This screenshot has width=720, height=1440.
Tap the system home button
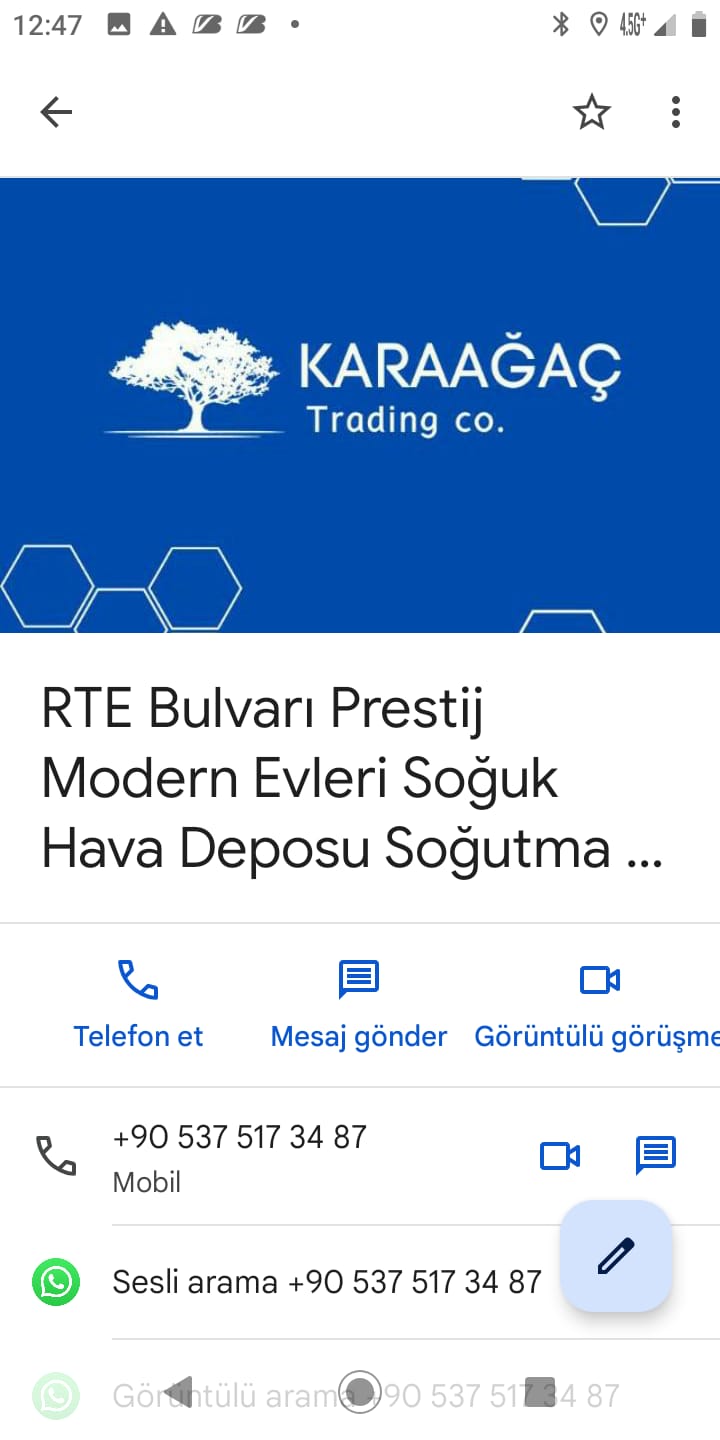[360, 1391]
